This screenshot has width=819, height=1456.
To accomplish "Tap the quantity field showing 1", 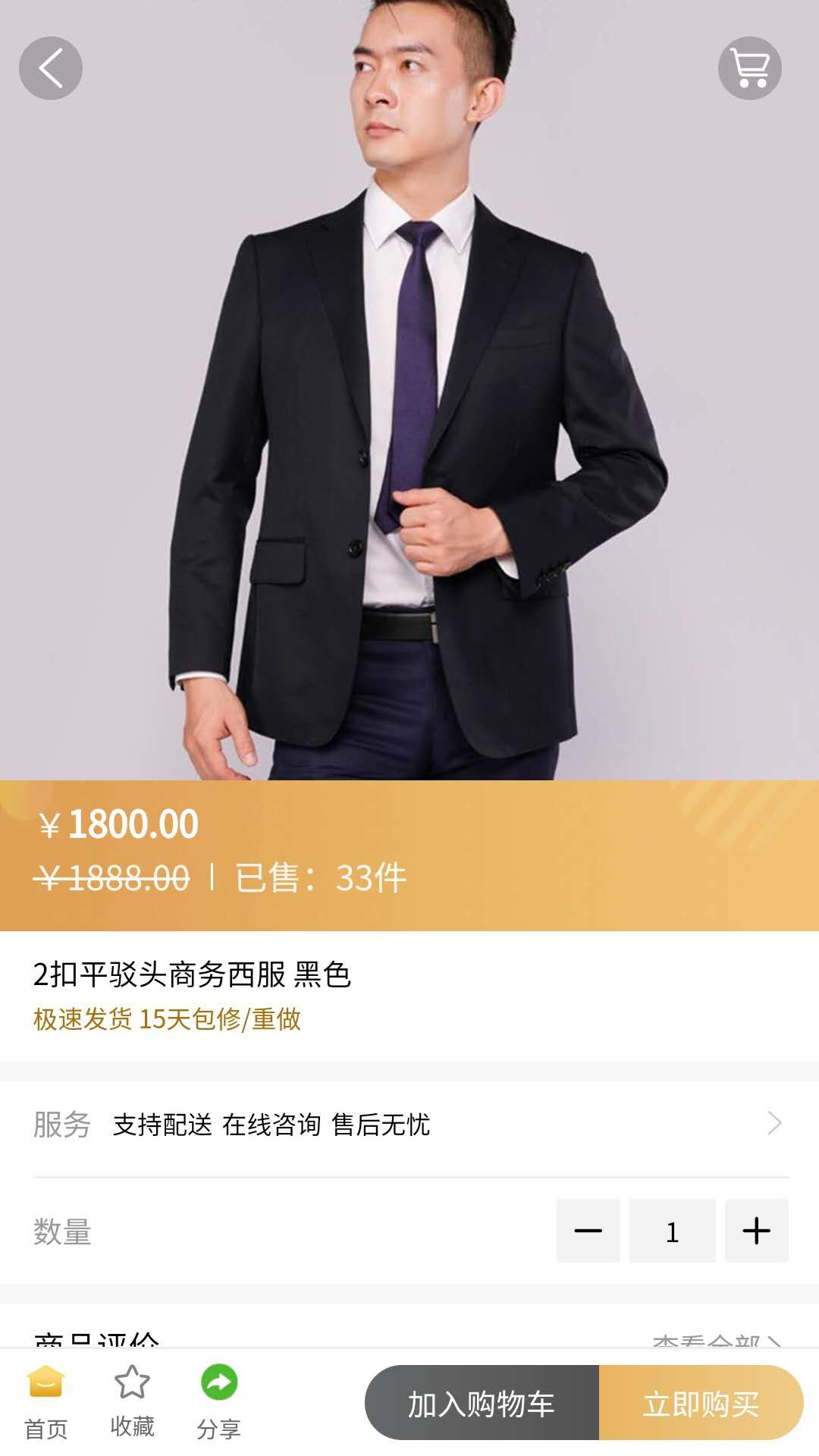I will point(672,1231).
